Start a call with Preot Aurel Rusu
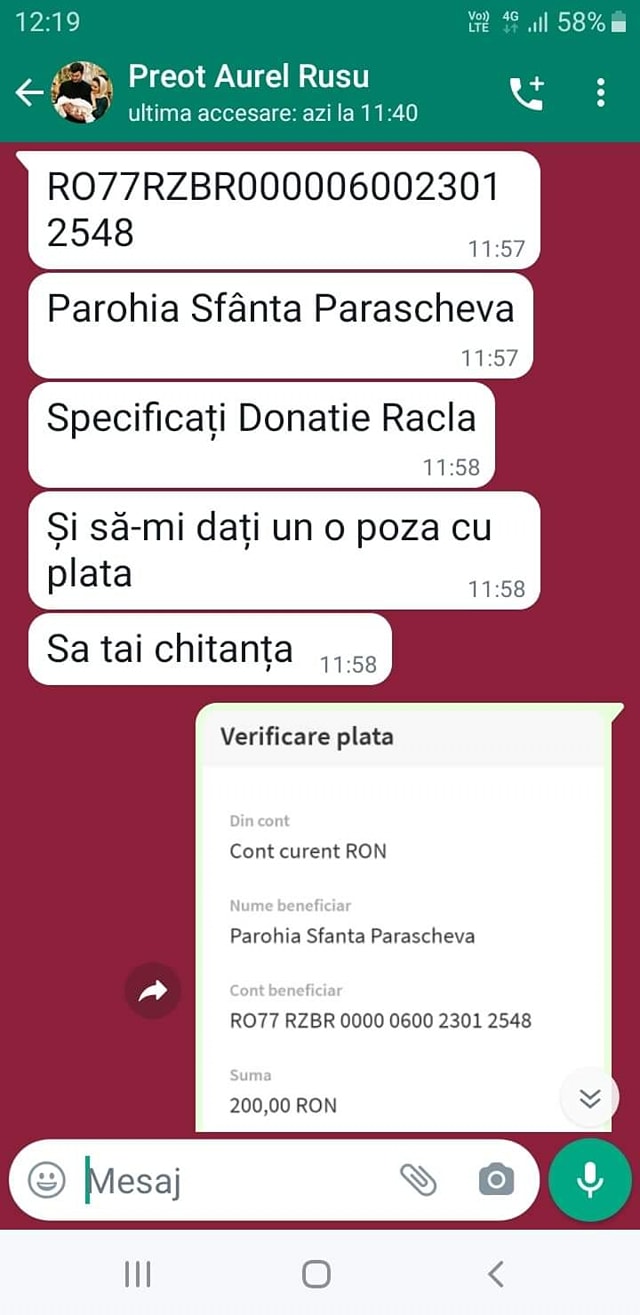This screenshot has height=1315, width=640. tap(527, 93)
